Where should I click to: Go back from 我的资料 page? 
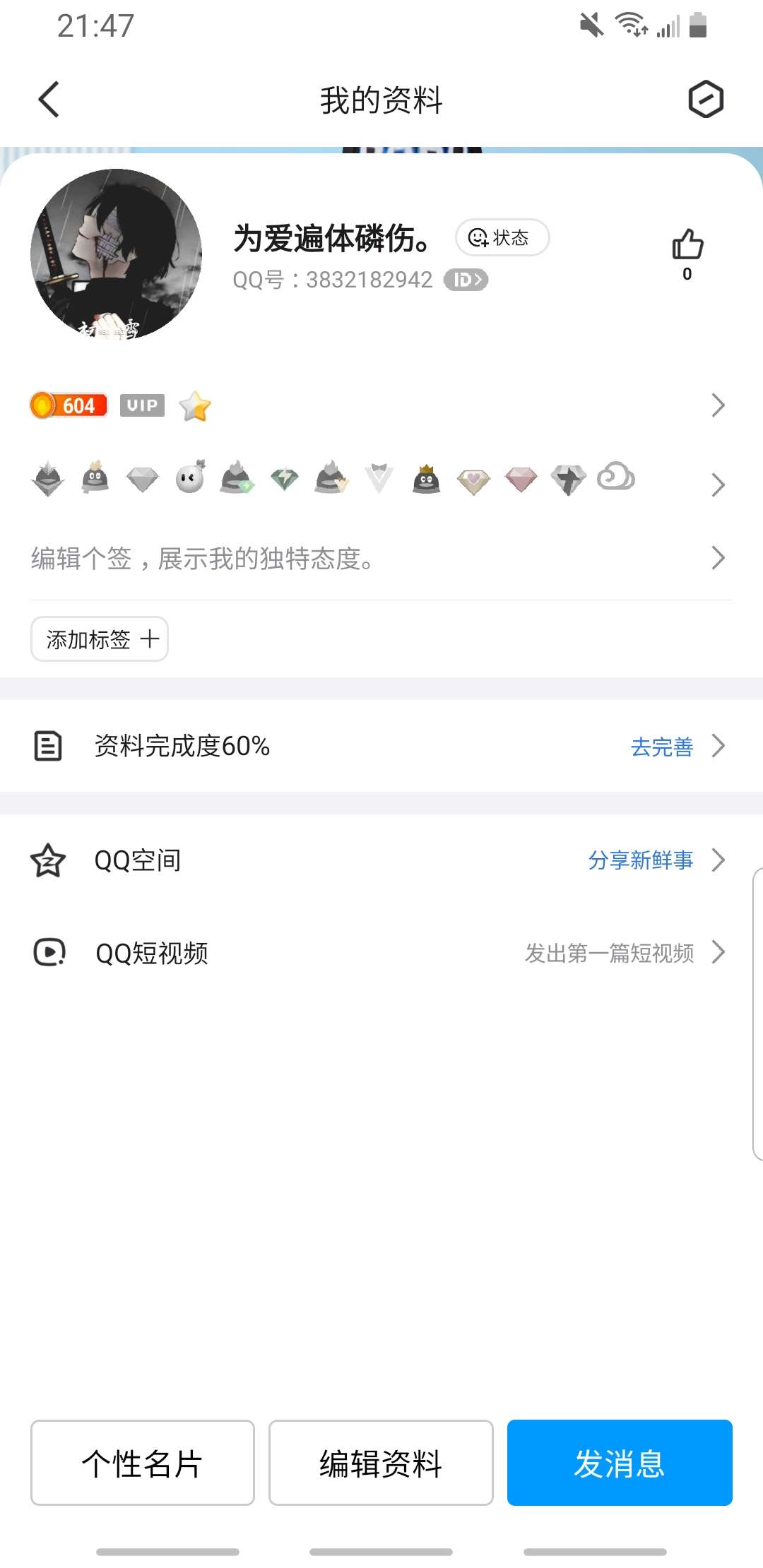[x=49, y=99]
